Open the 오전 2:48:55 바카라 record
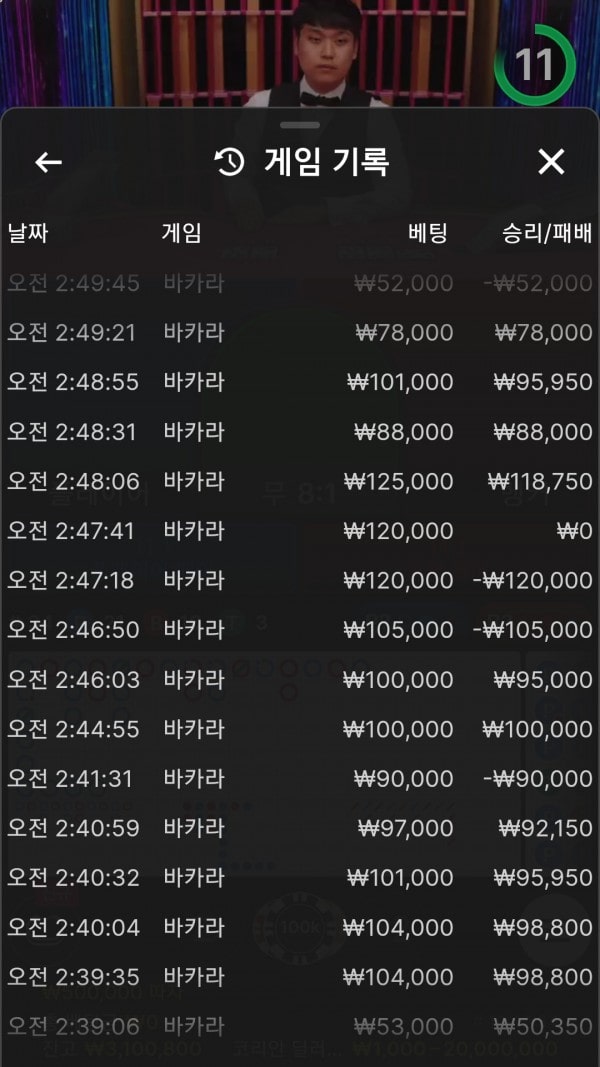600x1067 pixels. (300, 382)
